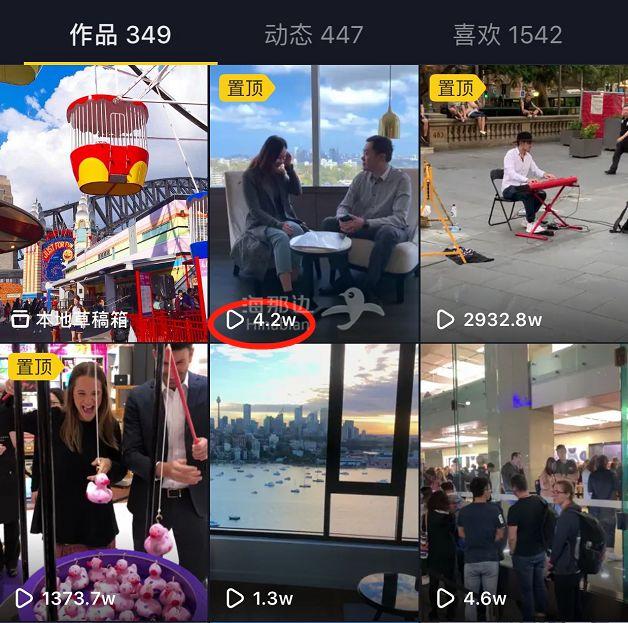This screenshot has width=628, height=623.
Task: Switch to the 作品 349 tab
Action: point(120,36)
